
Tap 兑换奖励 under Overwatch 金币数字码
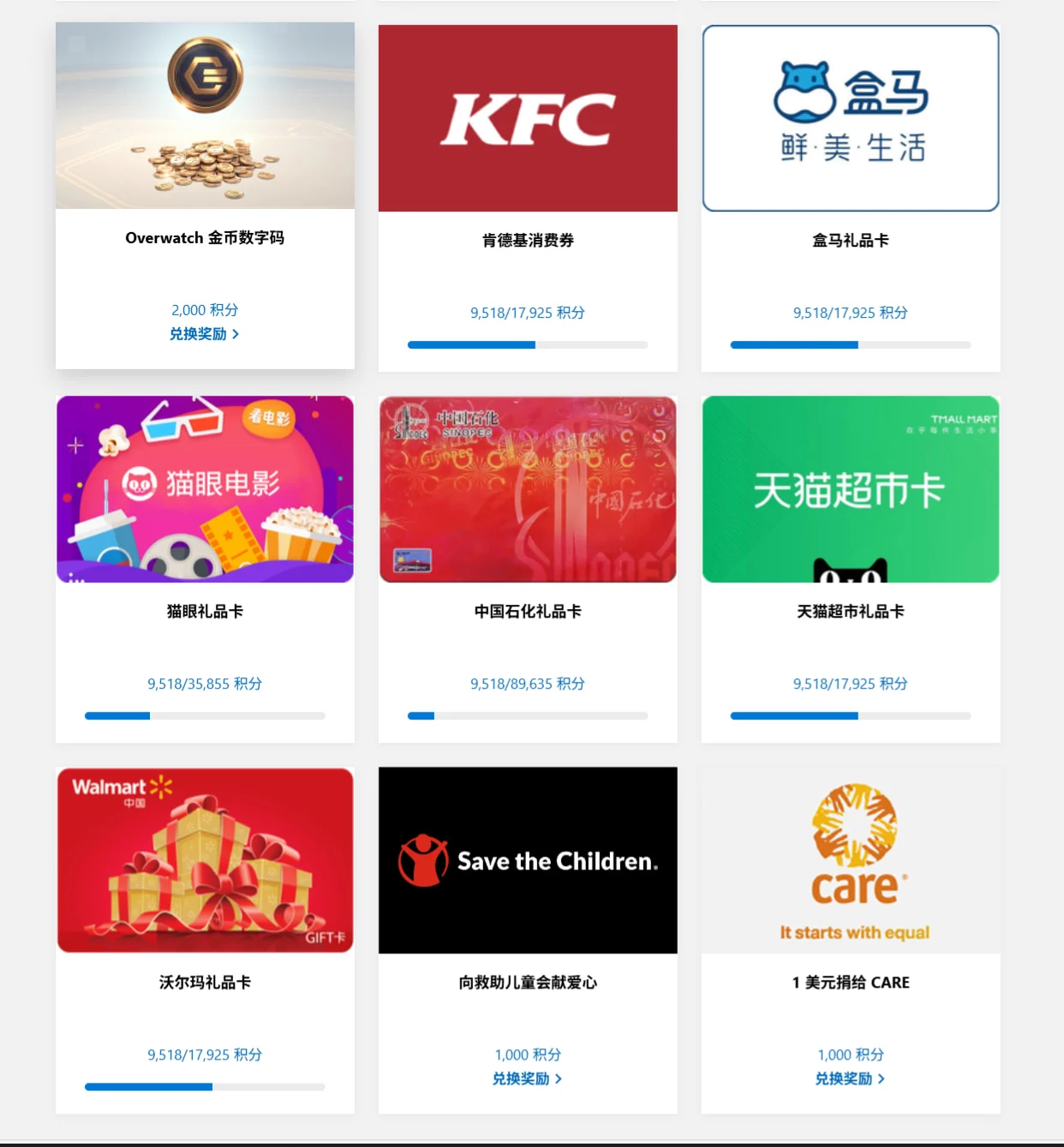click(x=204, y=334)
